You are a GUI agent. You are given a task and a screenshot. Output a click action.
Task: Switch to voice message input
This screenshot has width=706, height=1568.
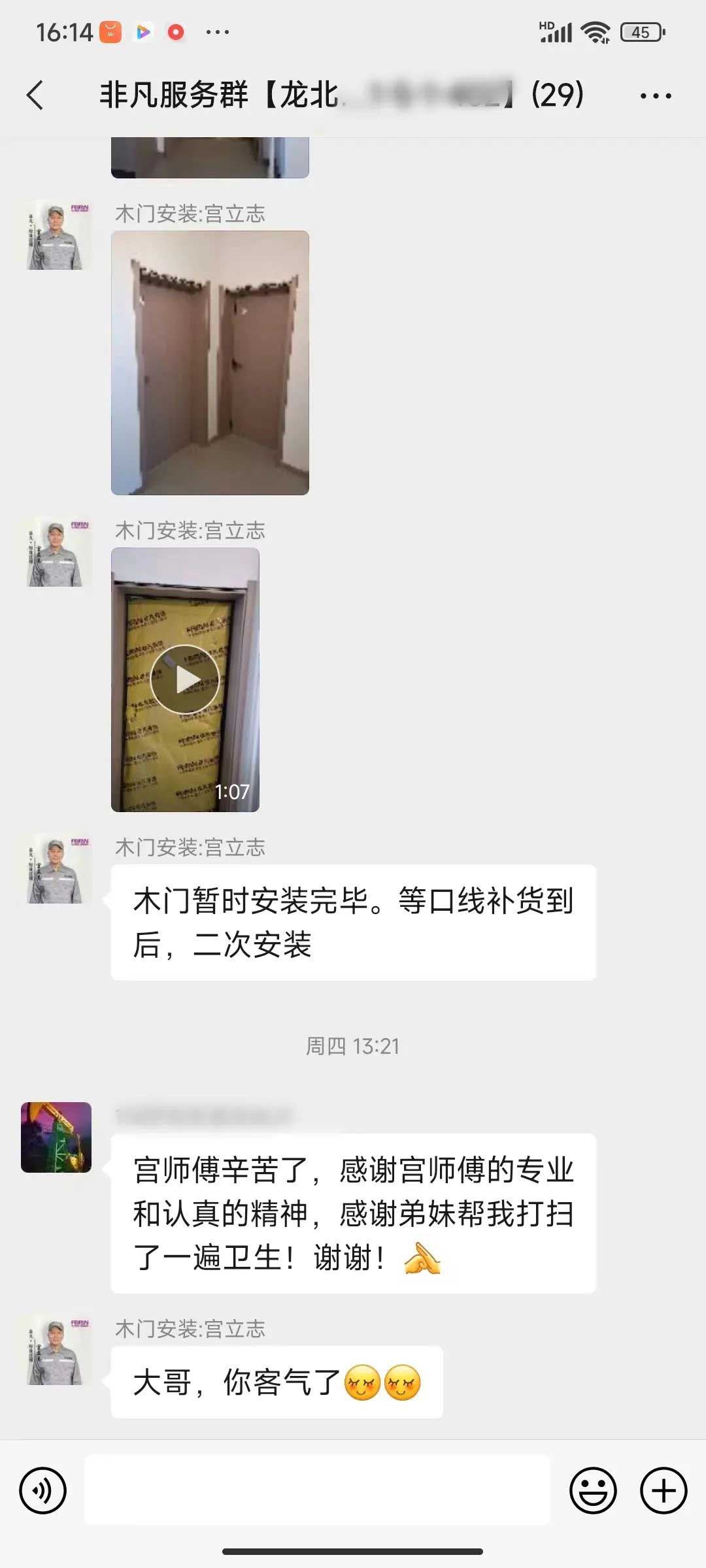43,1491
